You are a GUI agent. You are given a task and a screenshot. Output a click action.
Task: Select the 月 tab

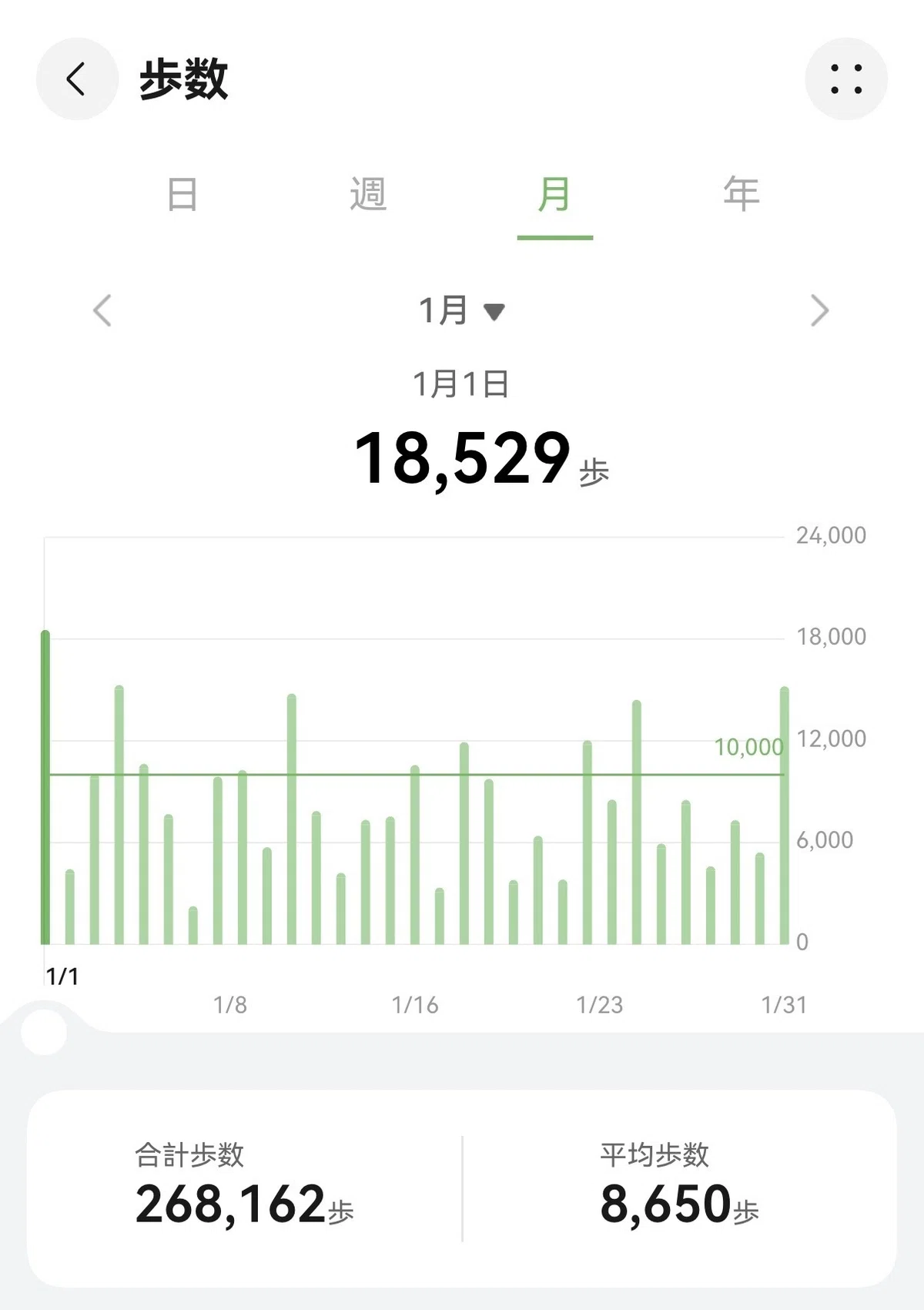click(x=554, y=194)
